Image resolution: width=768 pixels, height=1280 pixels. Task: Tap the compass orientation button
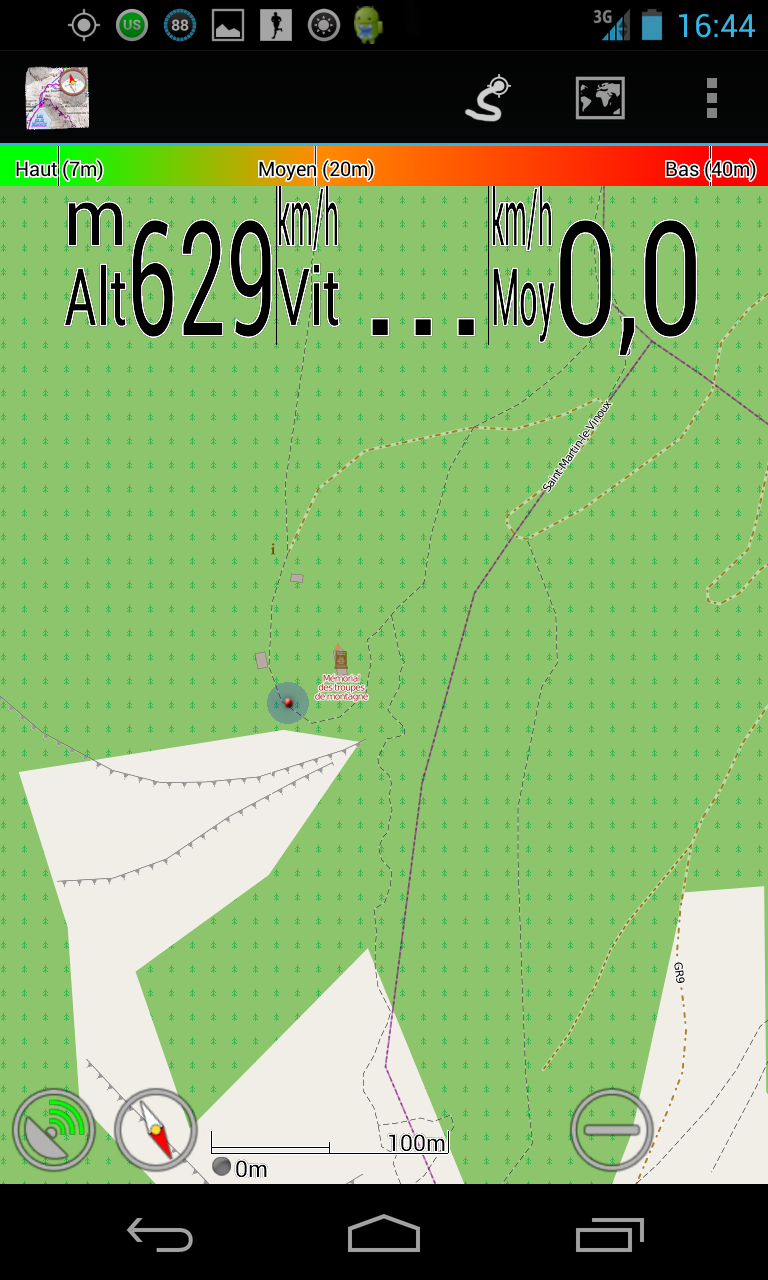click(x=156, y=1130)
